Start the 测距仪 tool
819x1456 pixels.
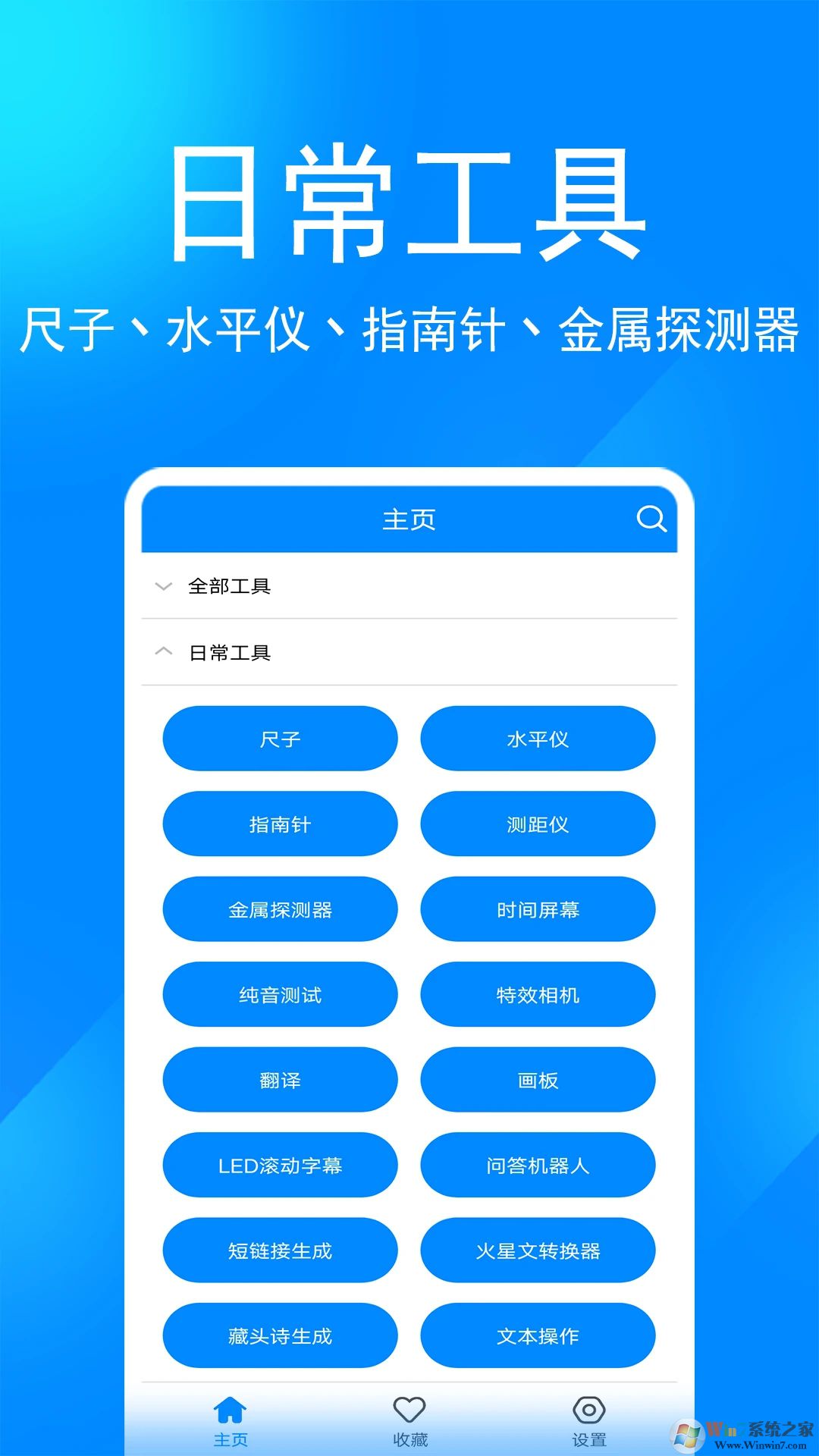point(538,824)
